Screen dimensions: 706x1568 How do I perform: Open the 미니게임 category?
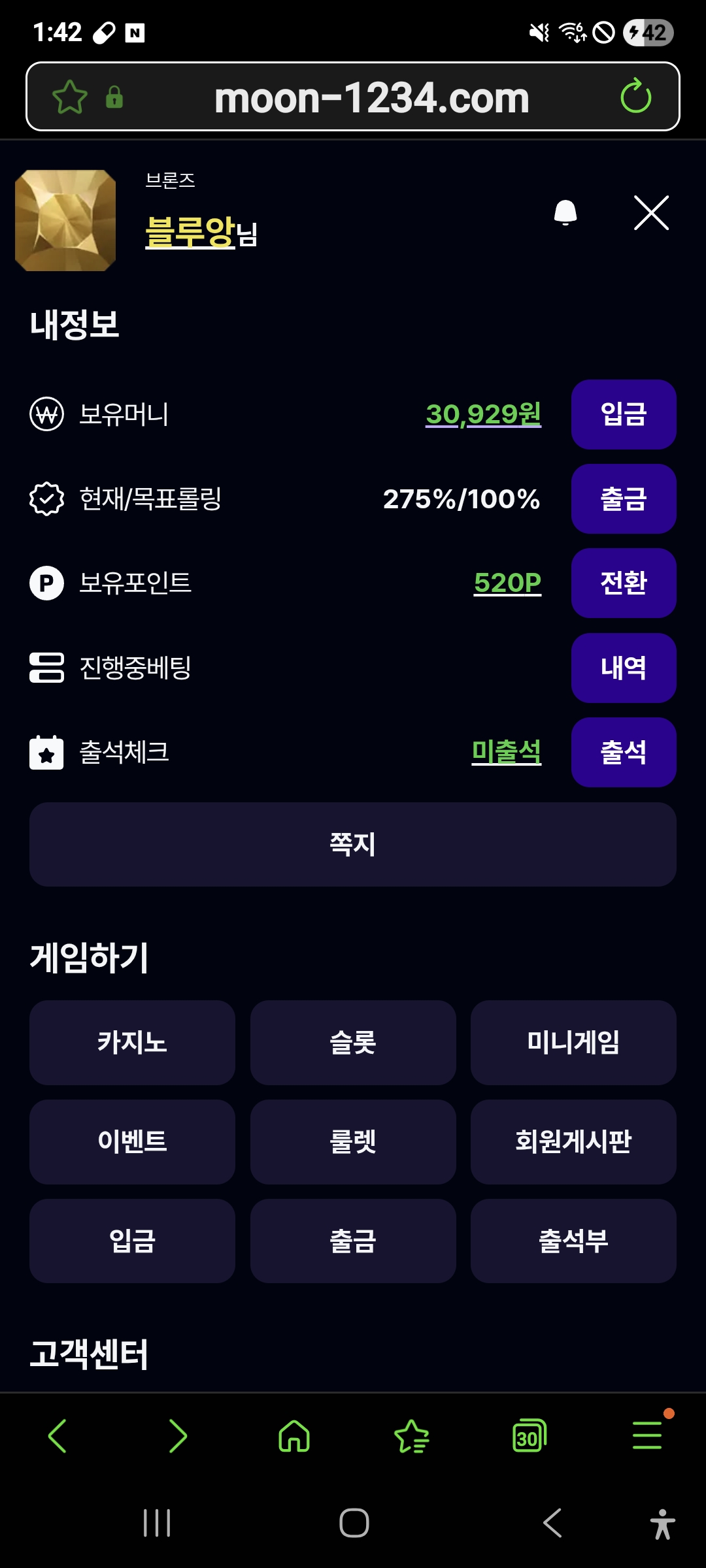click(x=573, y=1042)
